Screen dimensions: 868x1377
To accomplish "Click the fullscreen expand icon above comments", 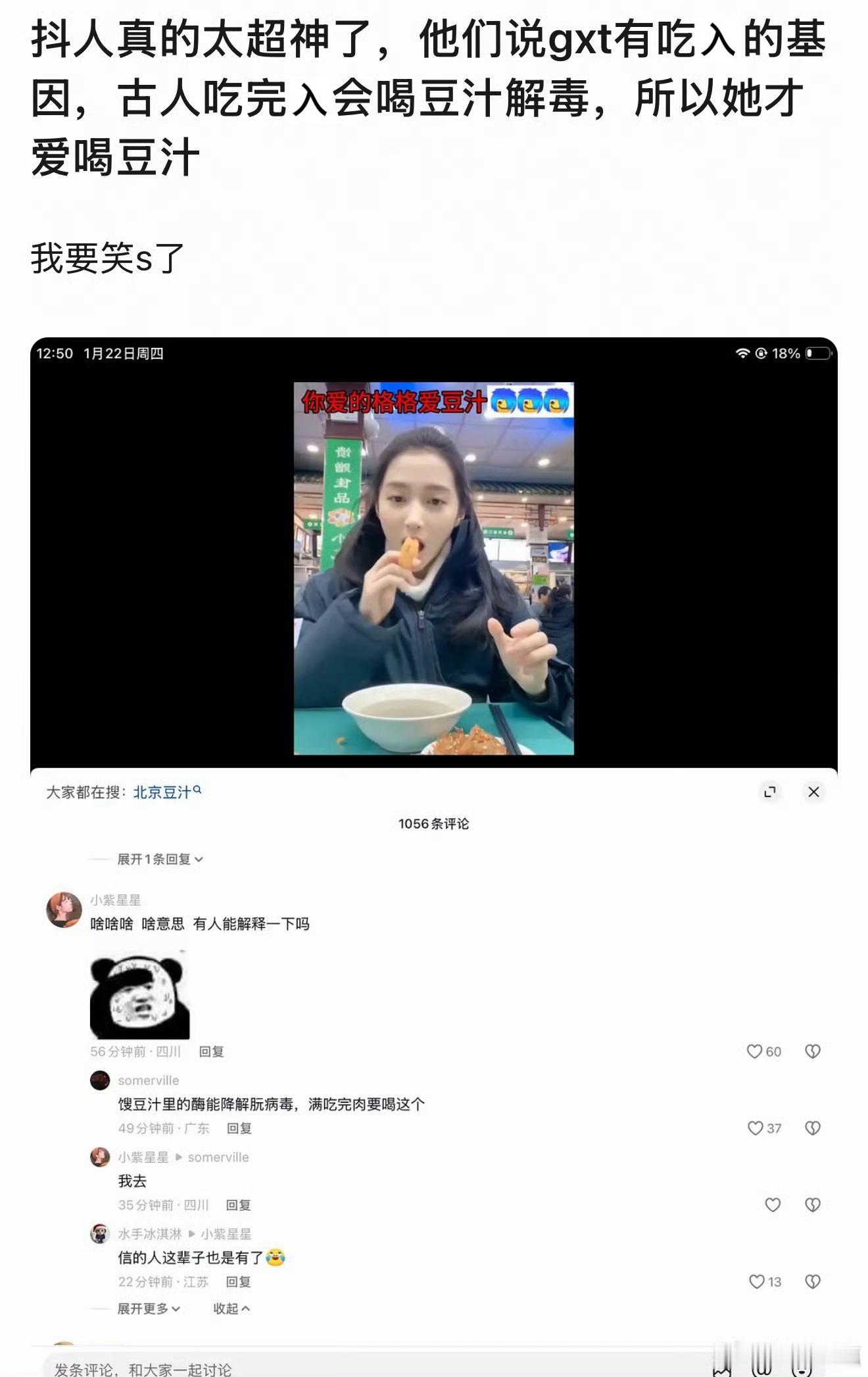I will click(x=771, y=792).
